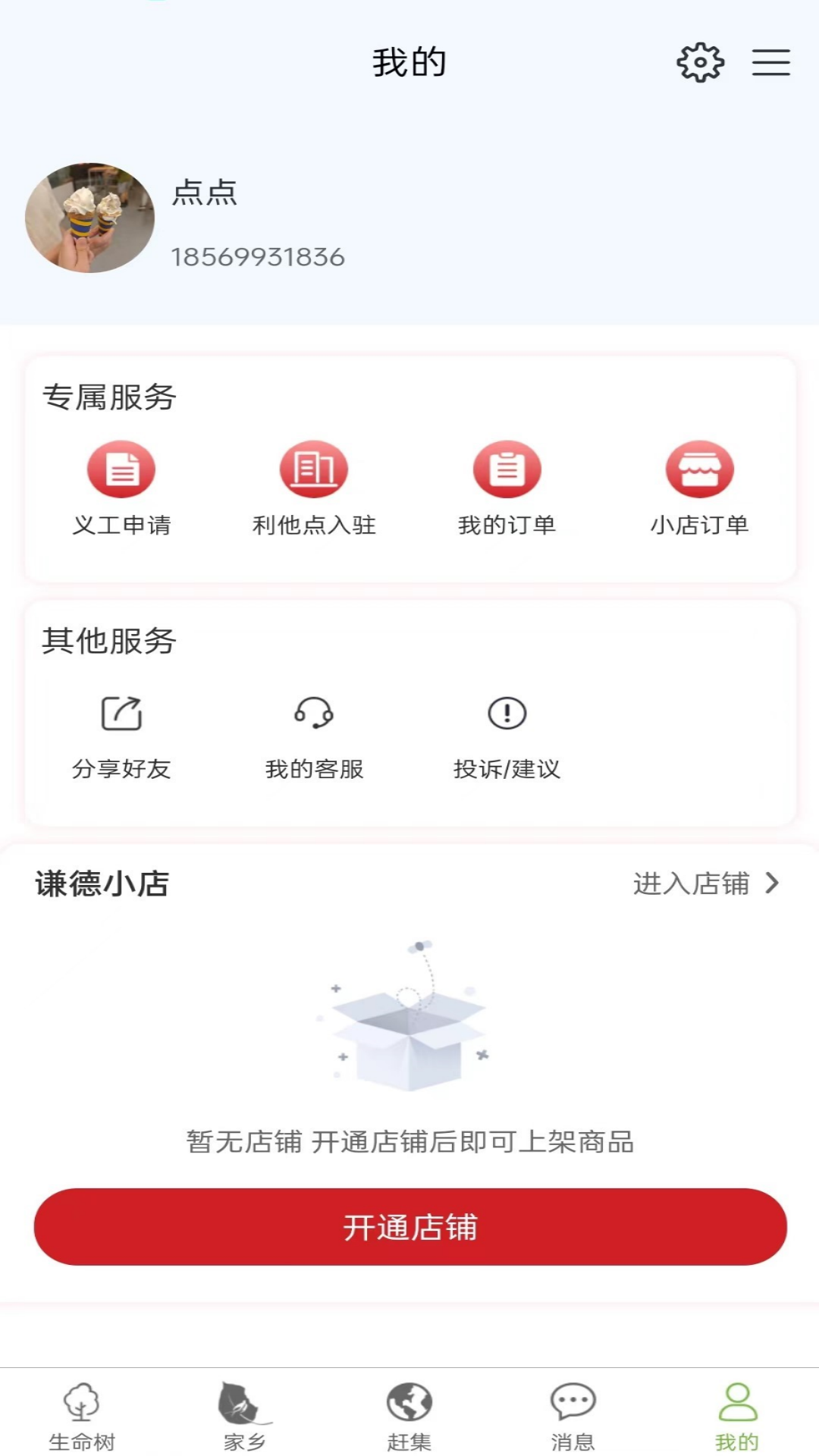
Task: Select the 我的 tab
Action: point(736,1414)
